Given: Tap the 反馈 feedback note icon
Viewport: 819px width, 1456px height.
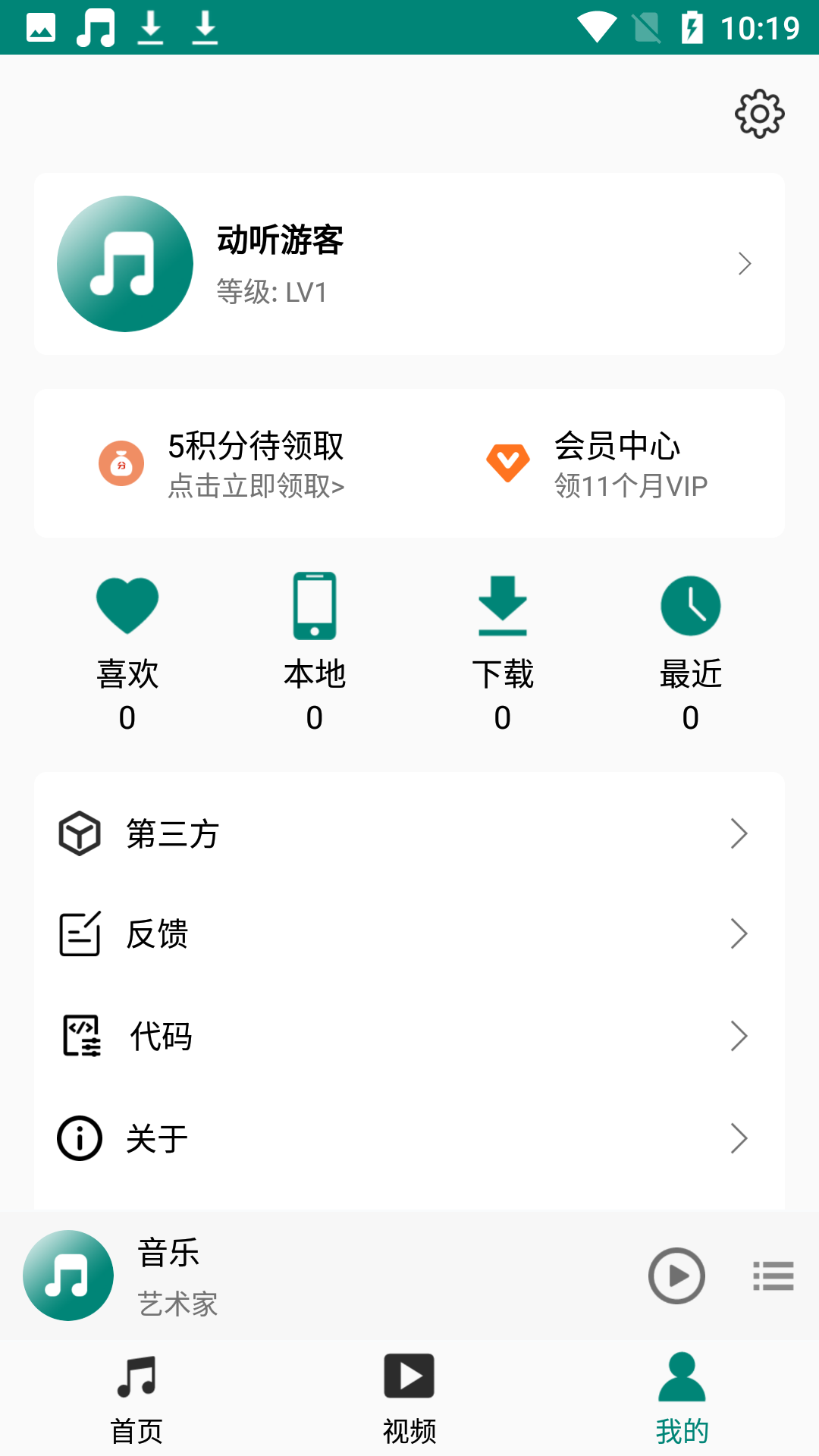Looking at the screenshot, I should 78,934.
